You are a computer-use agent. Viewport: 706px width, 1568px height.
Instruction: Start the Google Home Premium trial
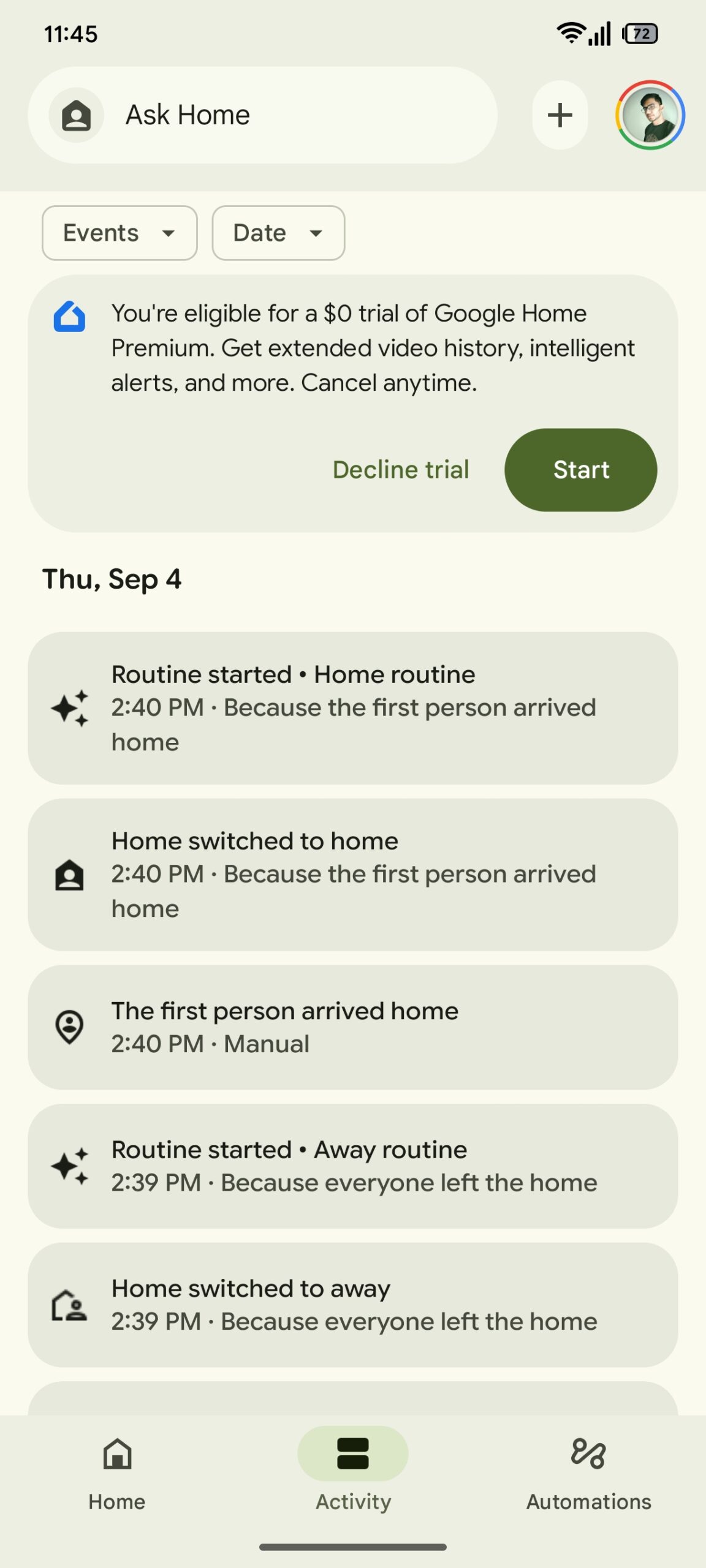click(x=580, y=470)
